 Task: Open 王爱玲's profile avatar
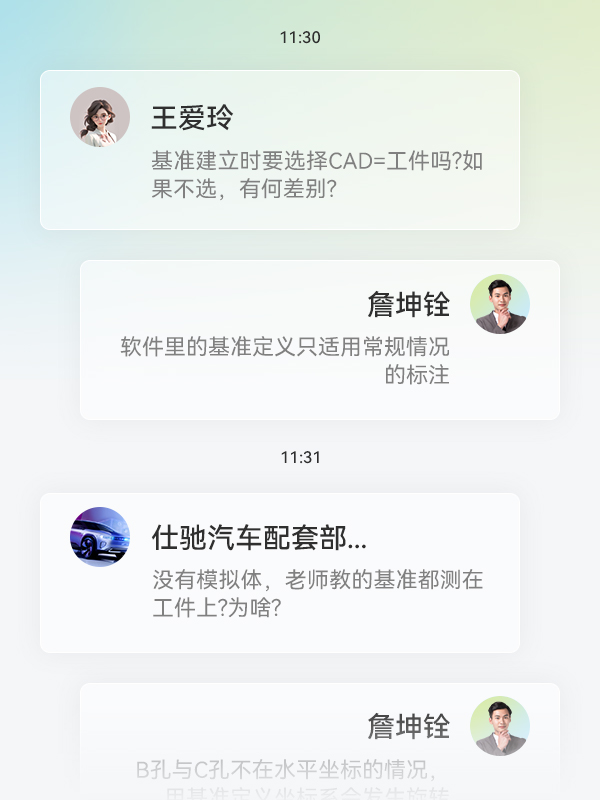(100, 117)
